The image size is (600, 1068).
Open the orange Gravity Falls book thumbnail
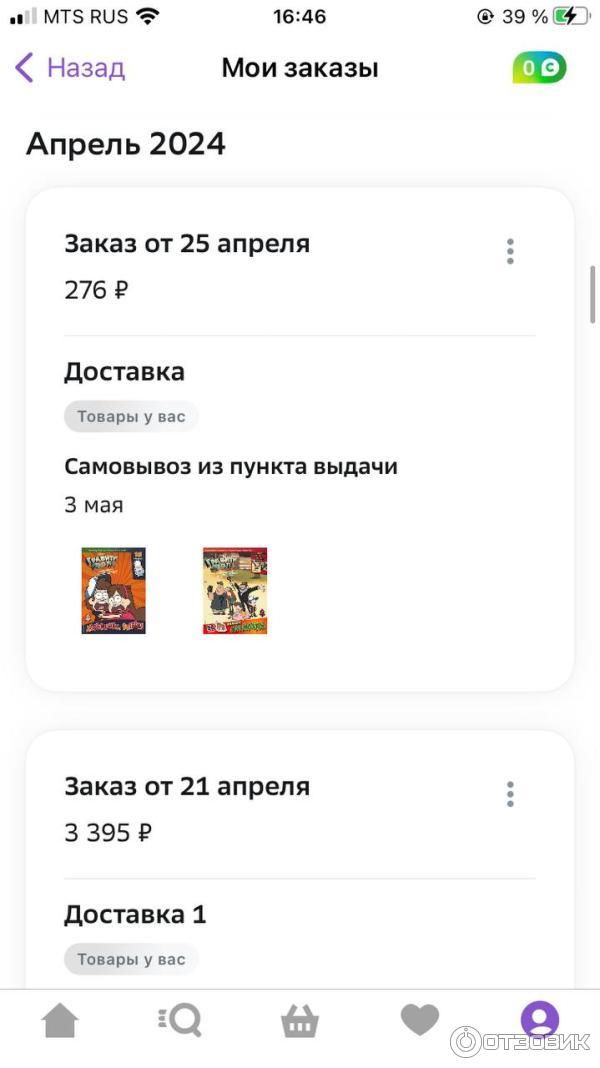(114, 590)
